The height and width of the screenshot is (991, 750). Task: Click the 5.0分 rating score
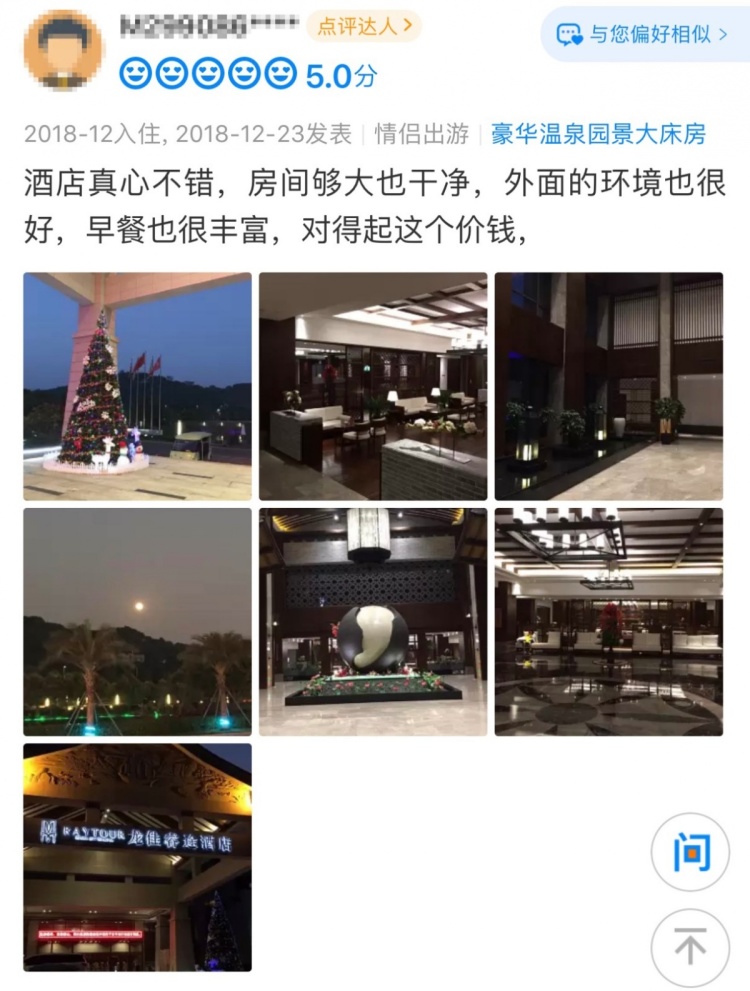click(343, 72)
